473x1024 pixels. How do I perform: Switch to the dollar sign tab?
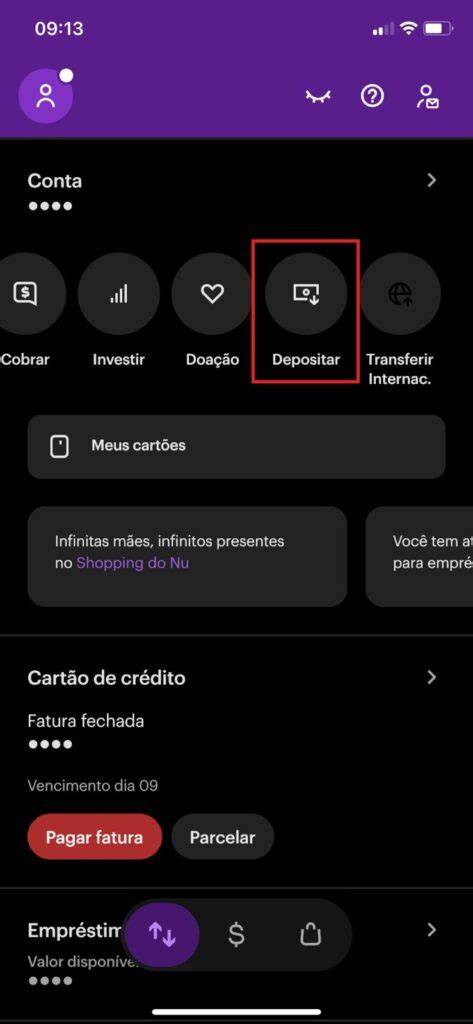[236, 935]
